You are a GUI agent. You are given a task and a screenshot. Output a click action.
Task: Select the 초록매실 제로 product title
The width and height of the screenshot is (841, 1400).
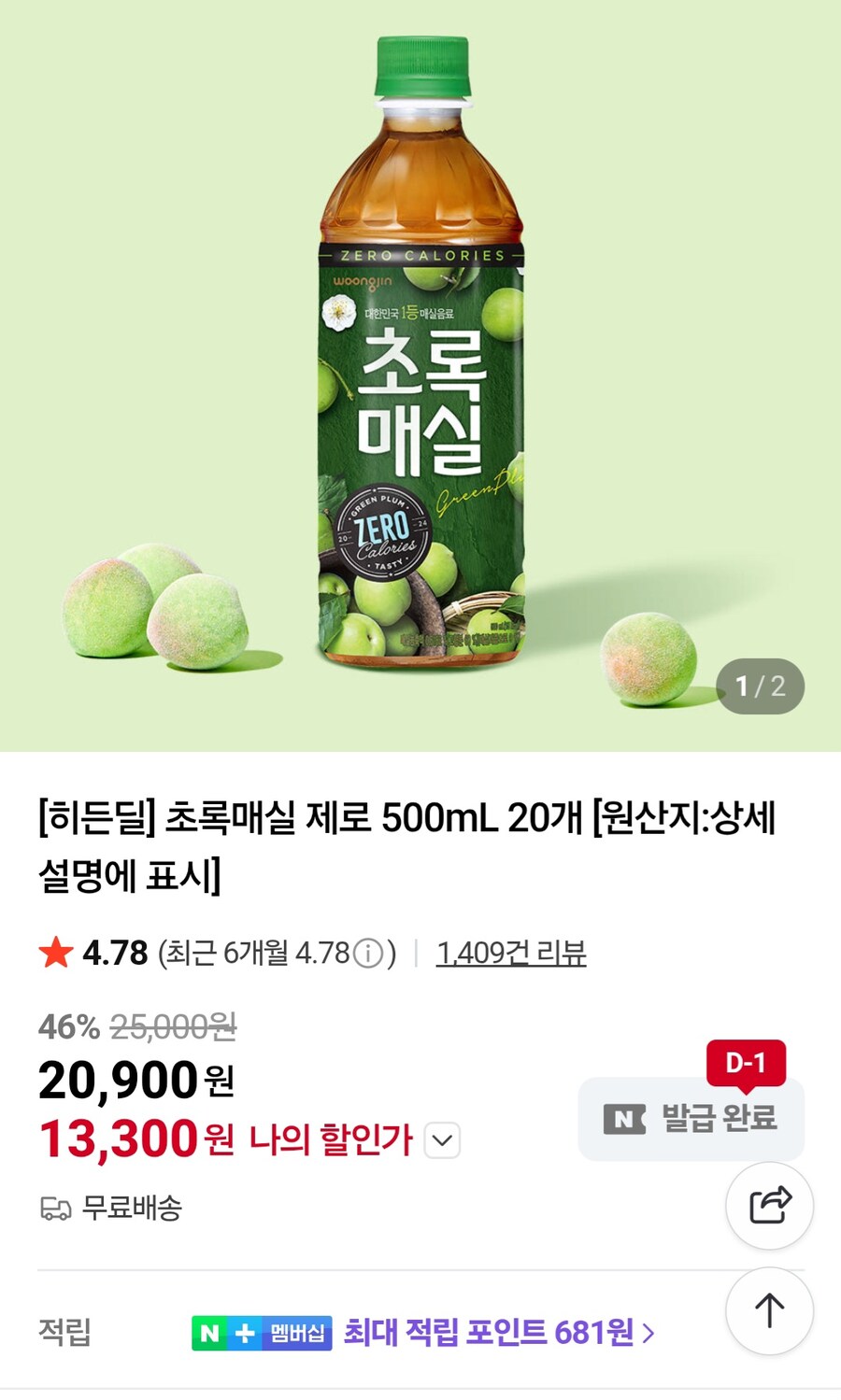click(411, 845)
